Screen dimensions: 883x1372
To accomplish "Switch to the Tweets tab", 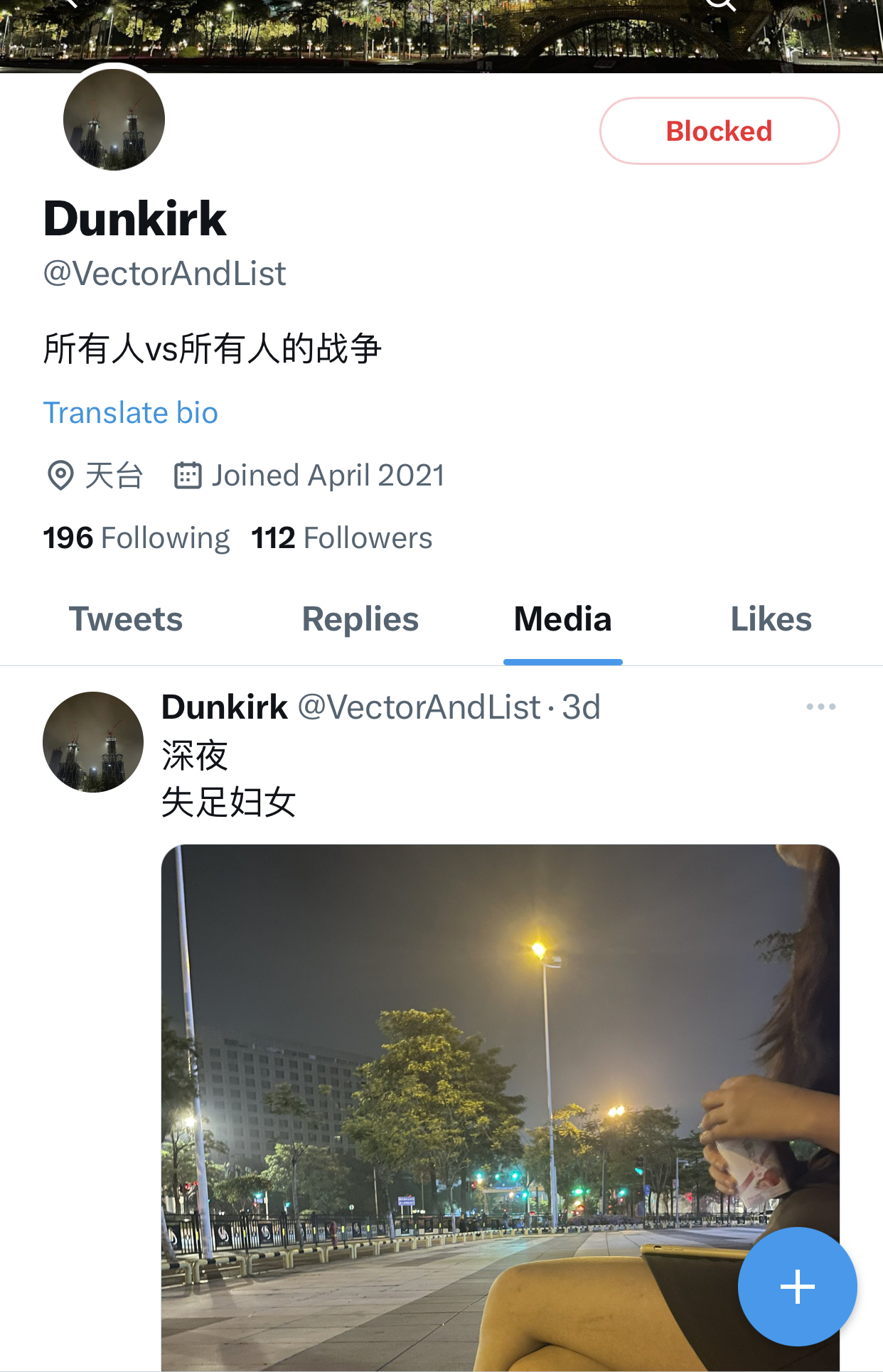I will click(x=126, y=619).
